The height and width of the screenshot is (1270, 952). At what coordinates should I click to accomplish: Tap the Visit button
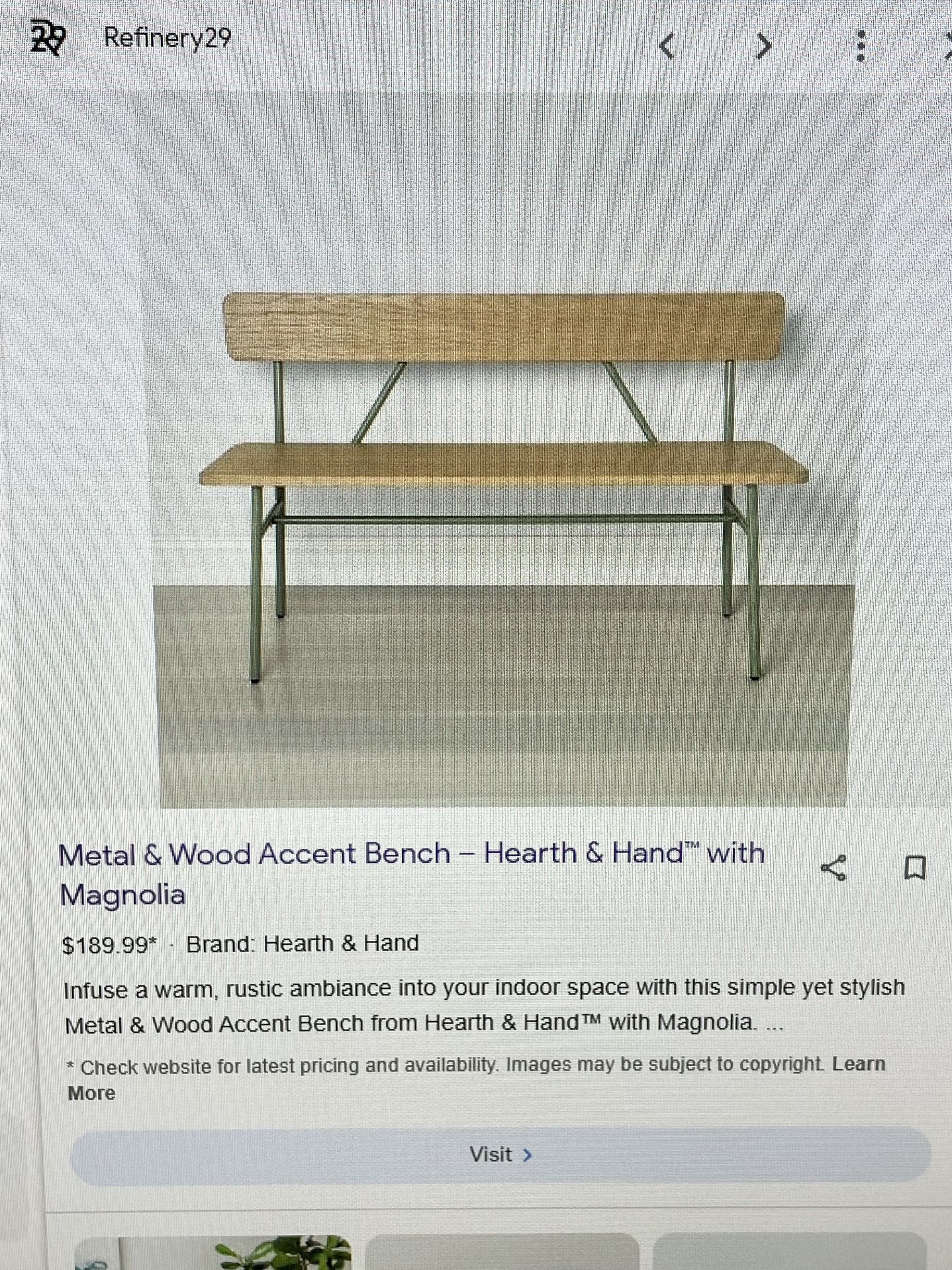500,1155
